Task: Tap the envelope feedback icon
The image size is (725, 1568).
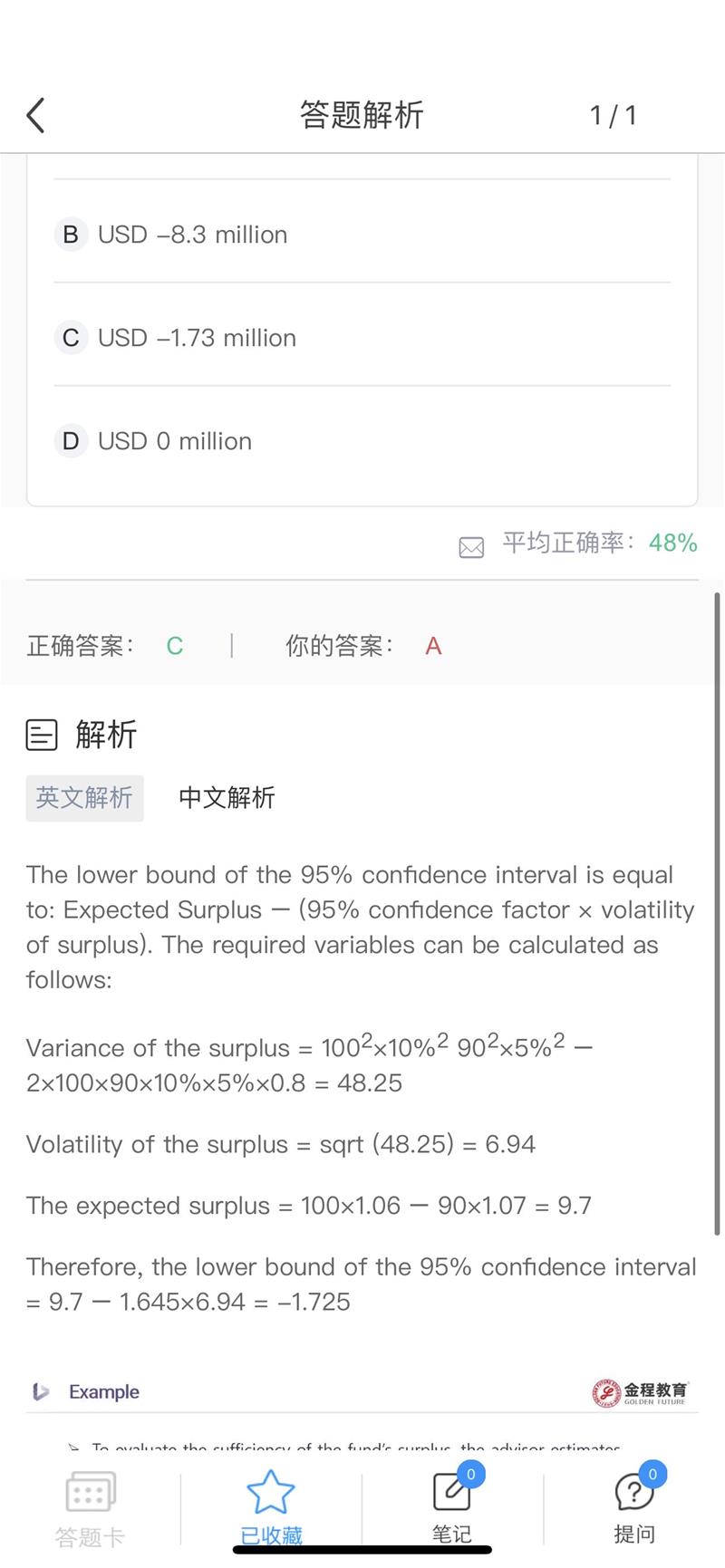Action: [x=471, y=547]
